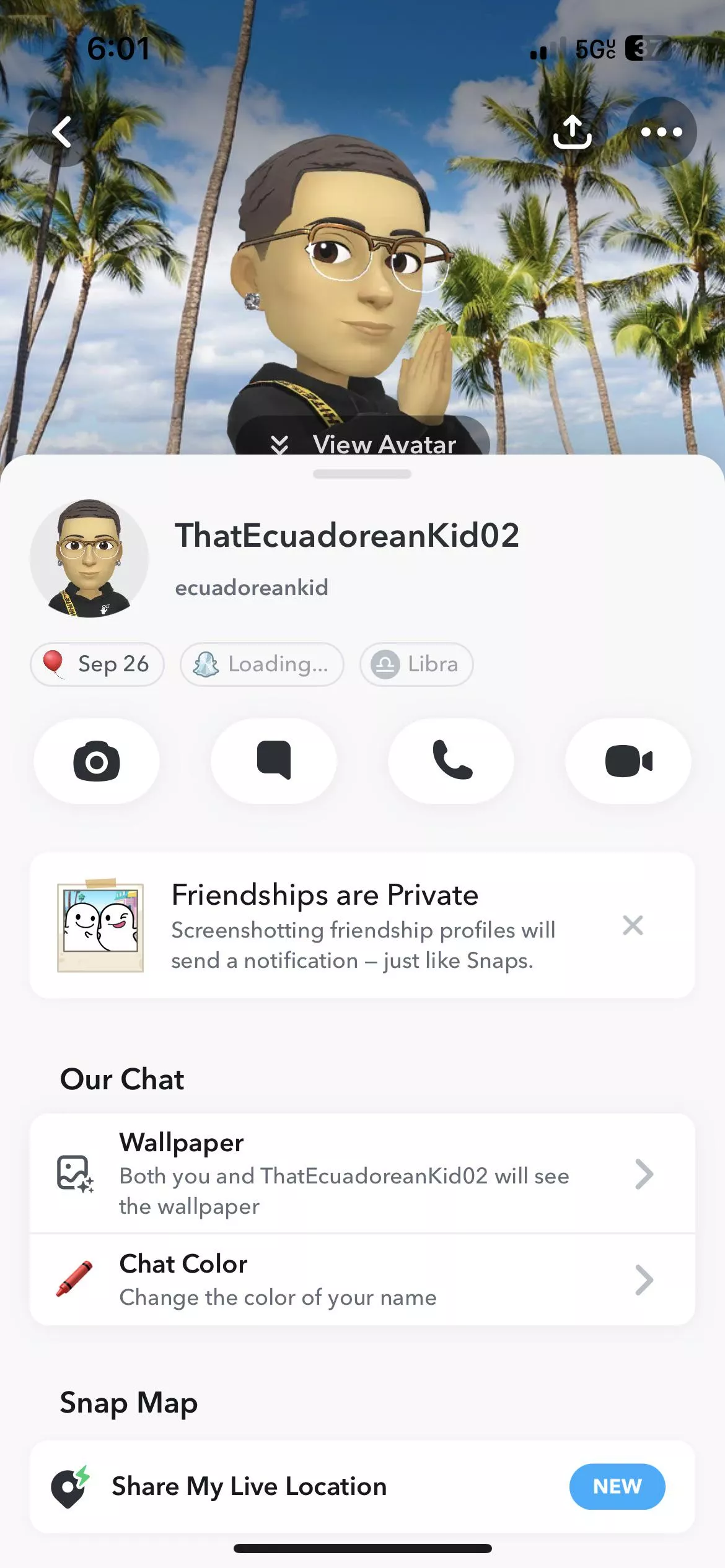Start a voice call
The height and width of the screenshot is (1568, 725).
coord(451,761)
